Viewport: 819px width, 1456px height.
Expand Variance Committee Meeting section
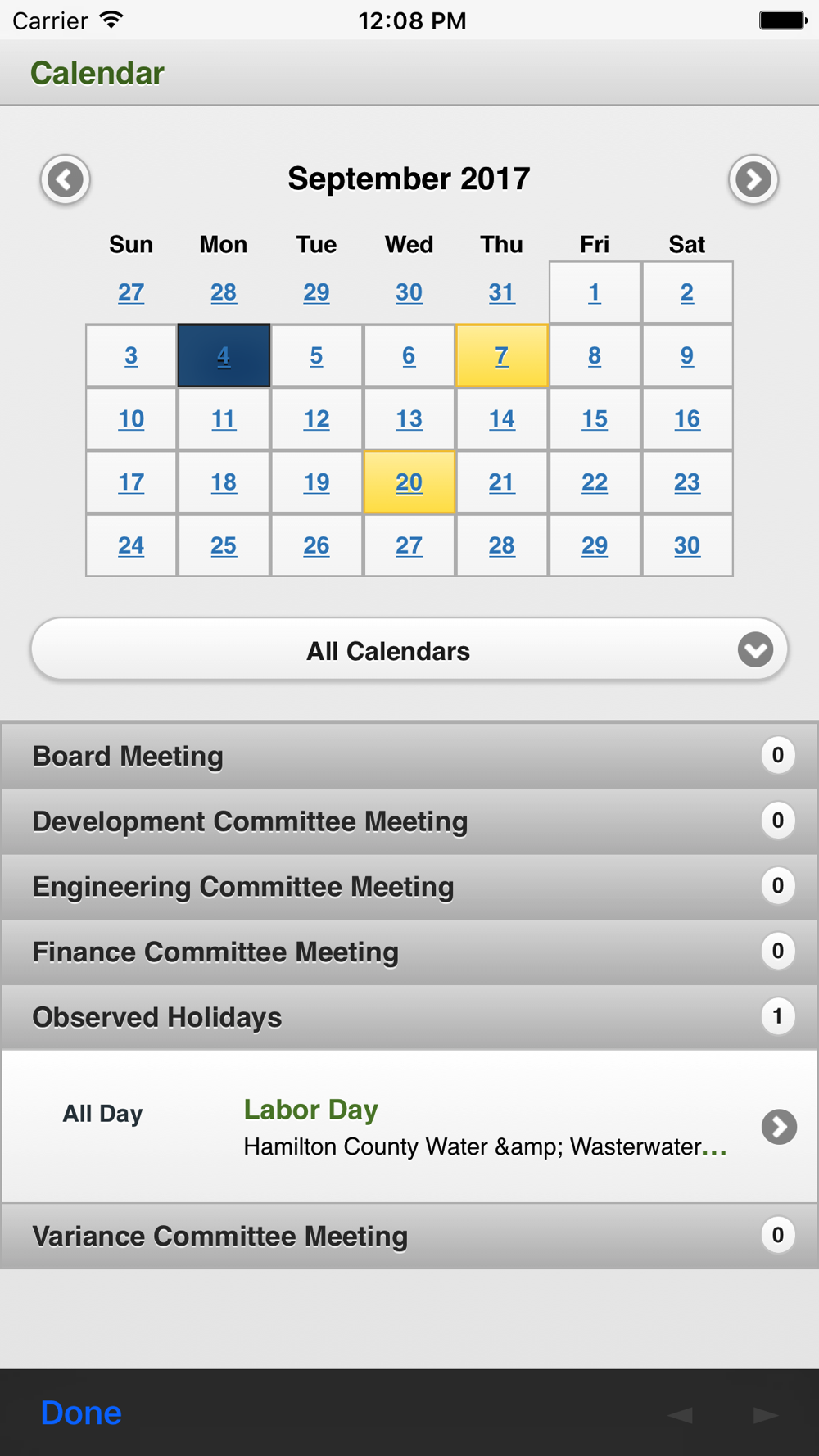[x=409, y=1236]
